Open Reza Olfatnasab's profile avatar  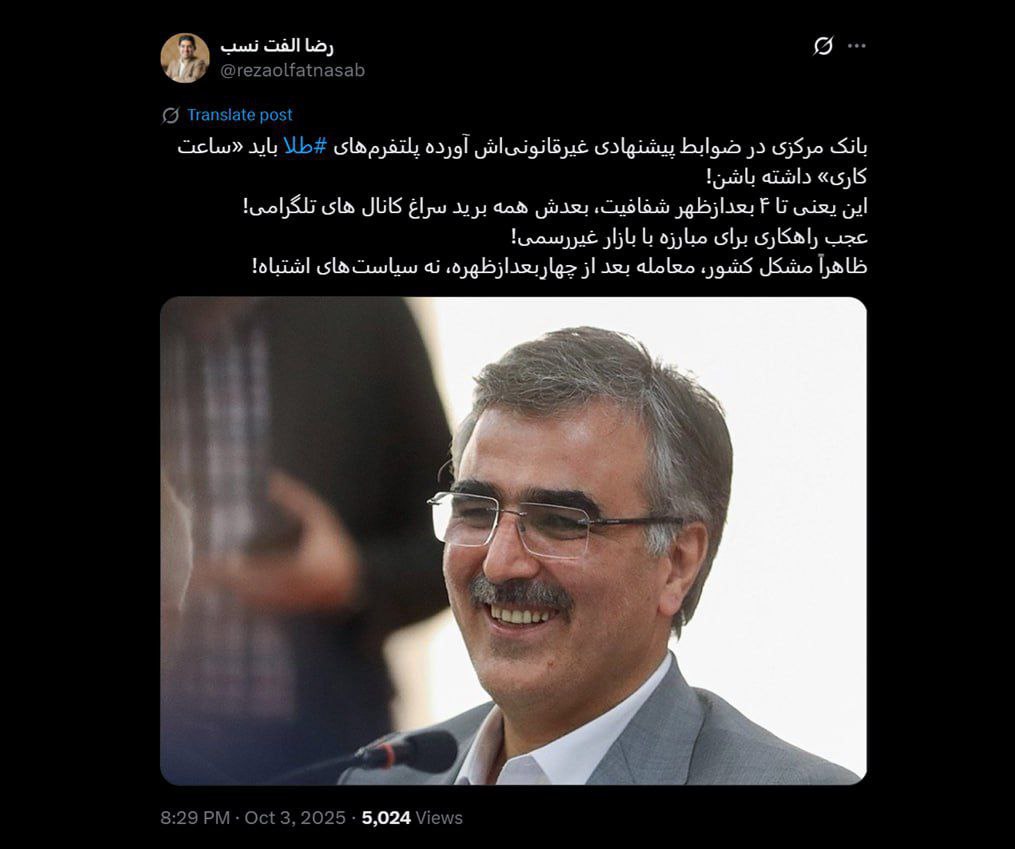coord(185,58)
